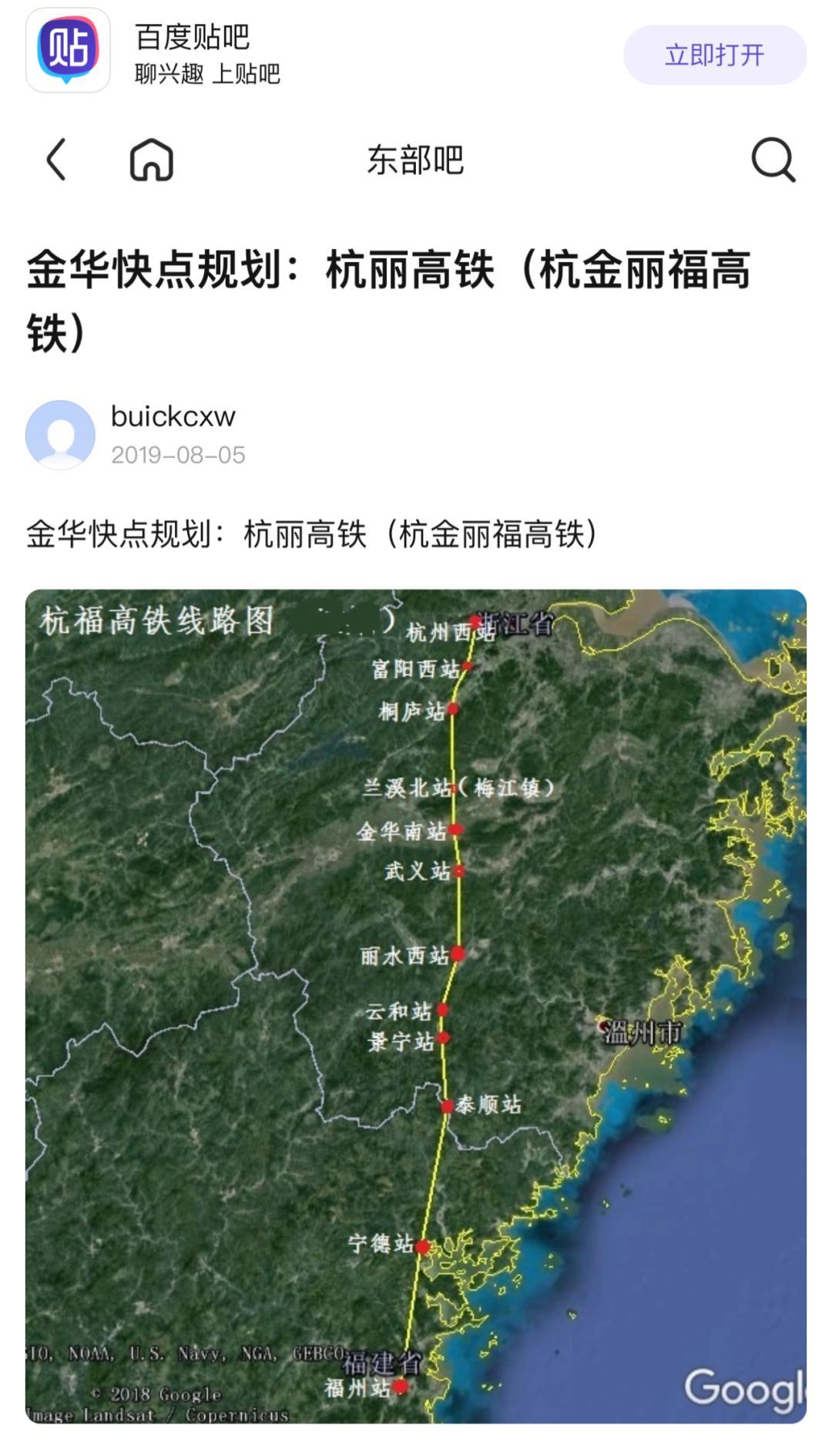Viewport: 832px width, 1456px height.
Task: Enlarge the 杭福高铁线路图 map image
Action: pyautogui.click(x=416, y=1006)
